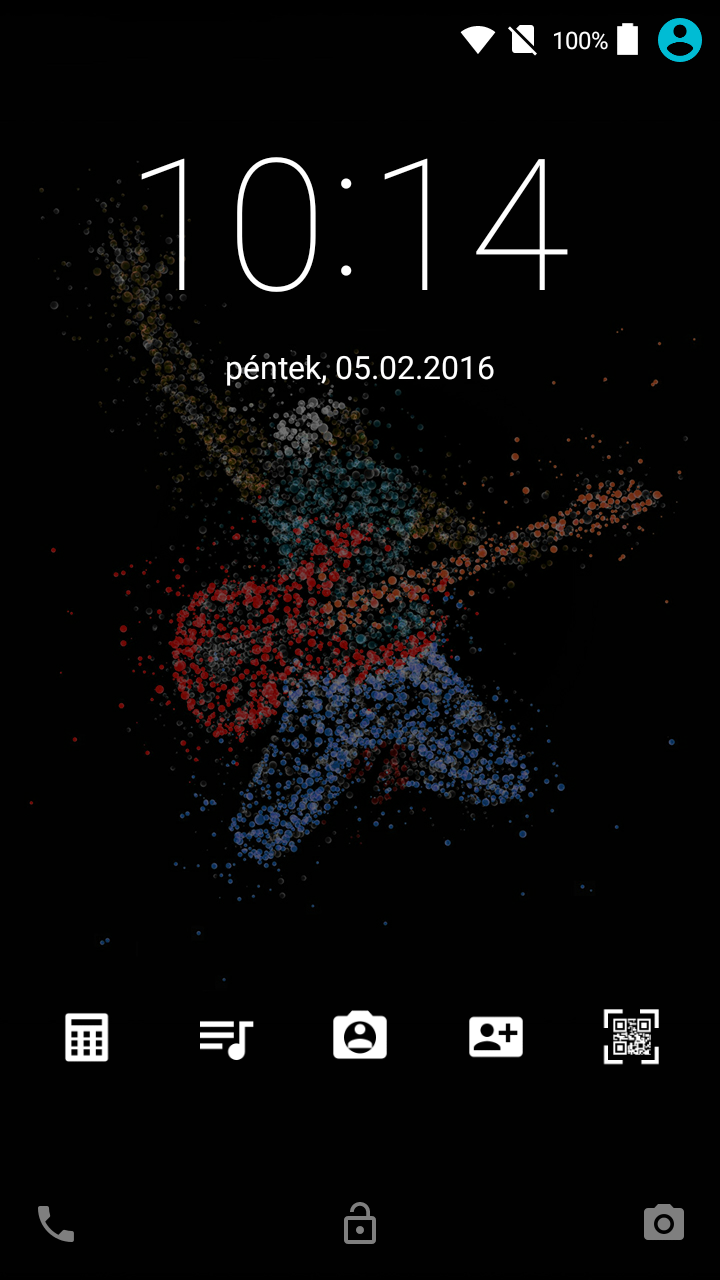
Task: Open the portrait camera shortcut
Action: click(360, 1036)
